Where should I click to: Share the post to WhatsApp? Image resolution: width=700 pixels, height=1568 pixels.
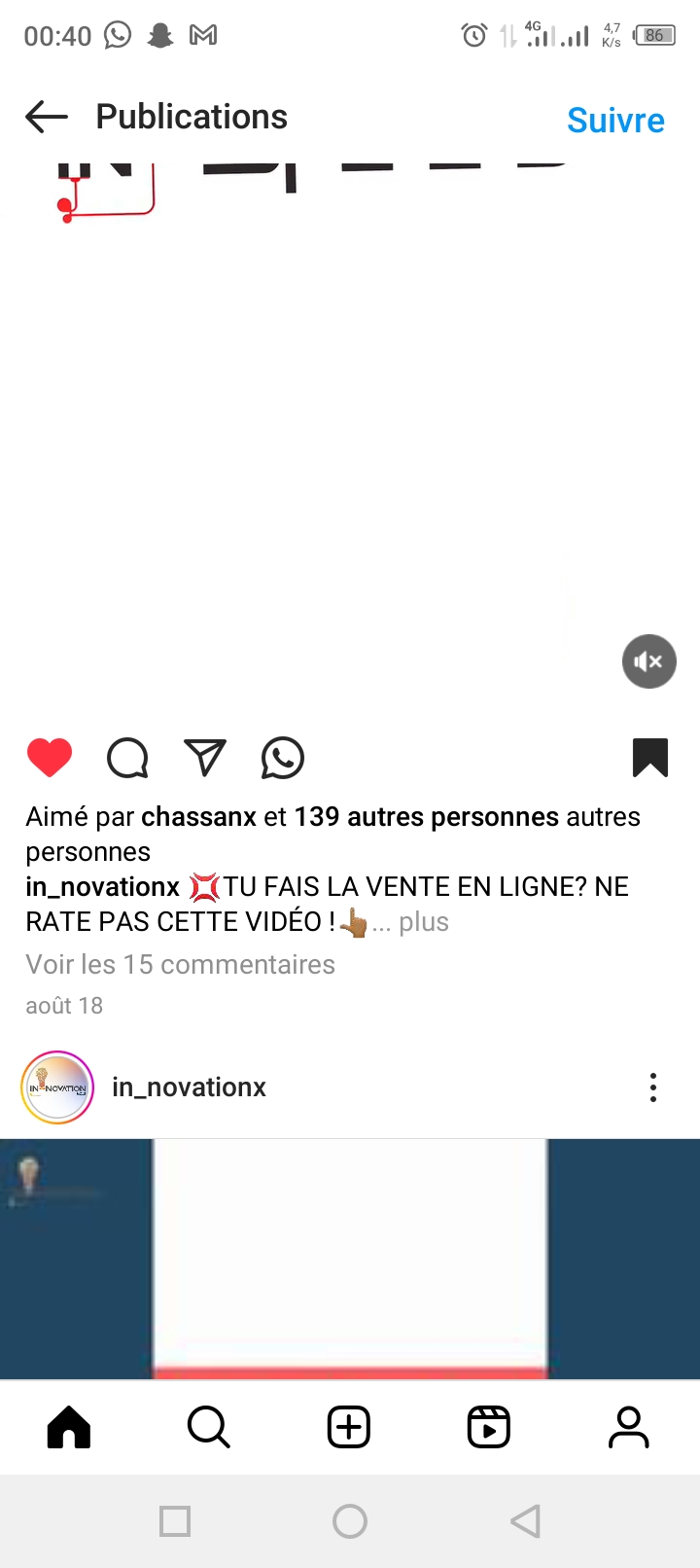coord(283,758)
